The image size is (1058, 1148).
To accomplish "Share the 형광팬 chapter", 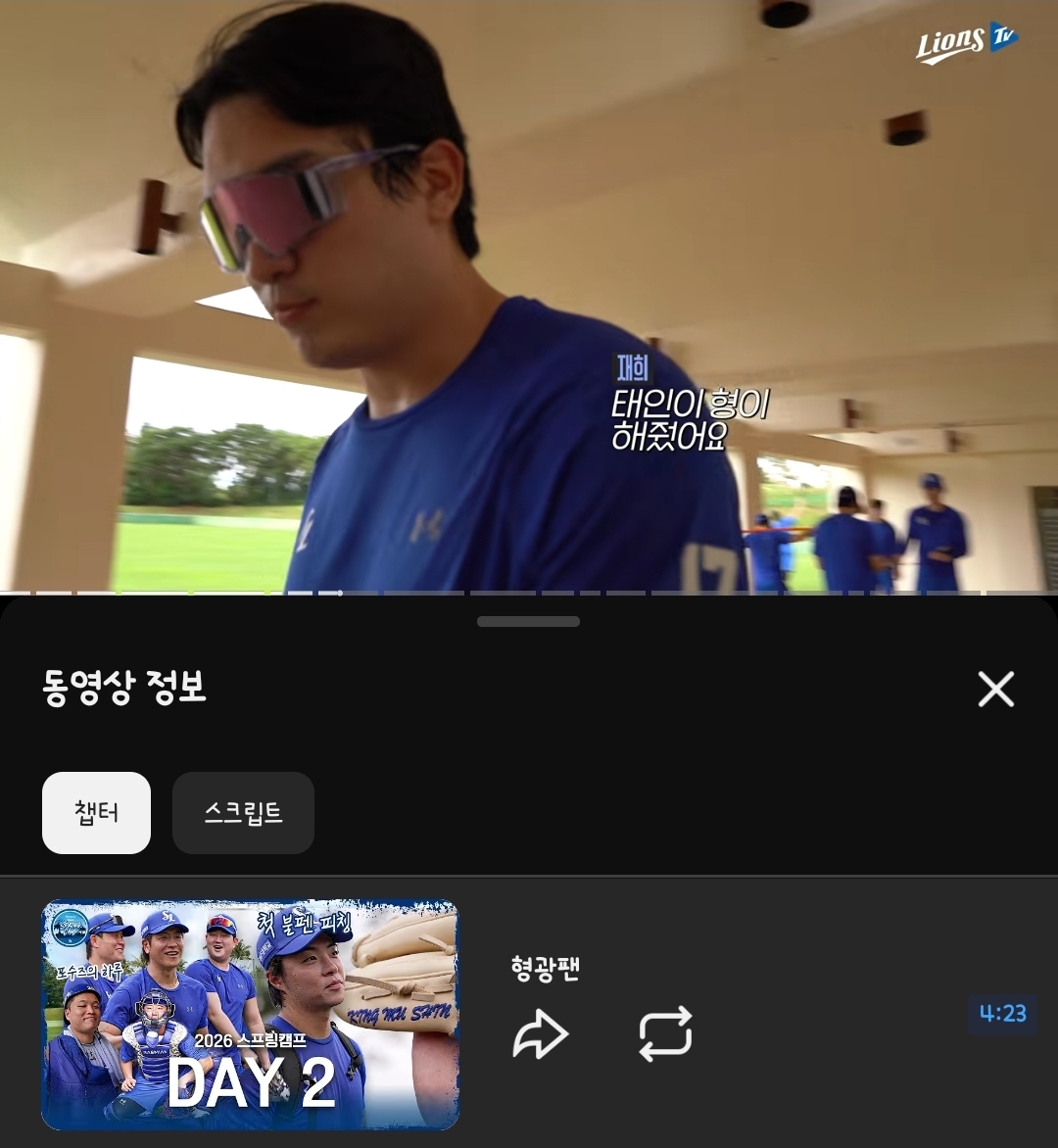I will pos(540,1033).
